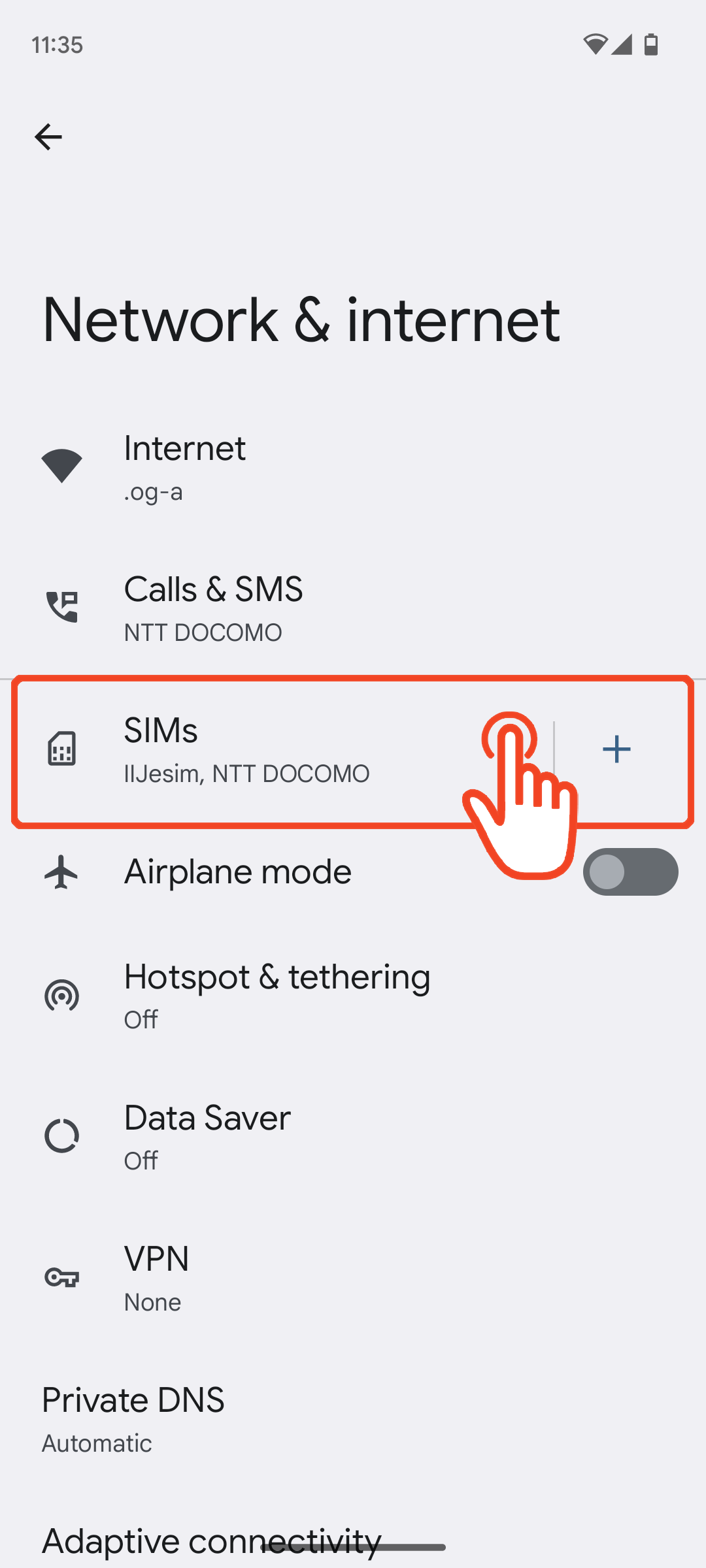Image resolution: width=706 pixels, height=1568 pixels.
Task: Open Private DNS option
Action: tap(353, 1418)
